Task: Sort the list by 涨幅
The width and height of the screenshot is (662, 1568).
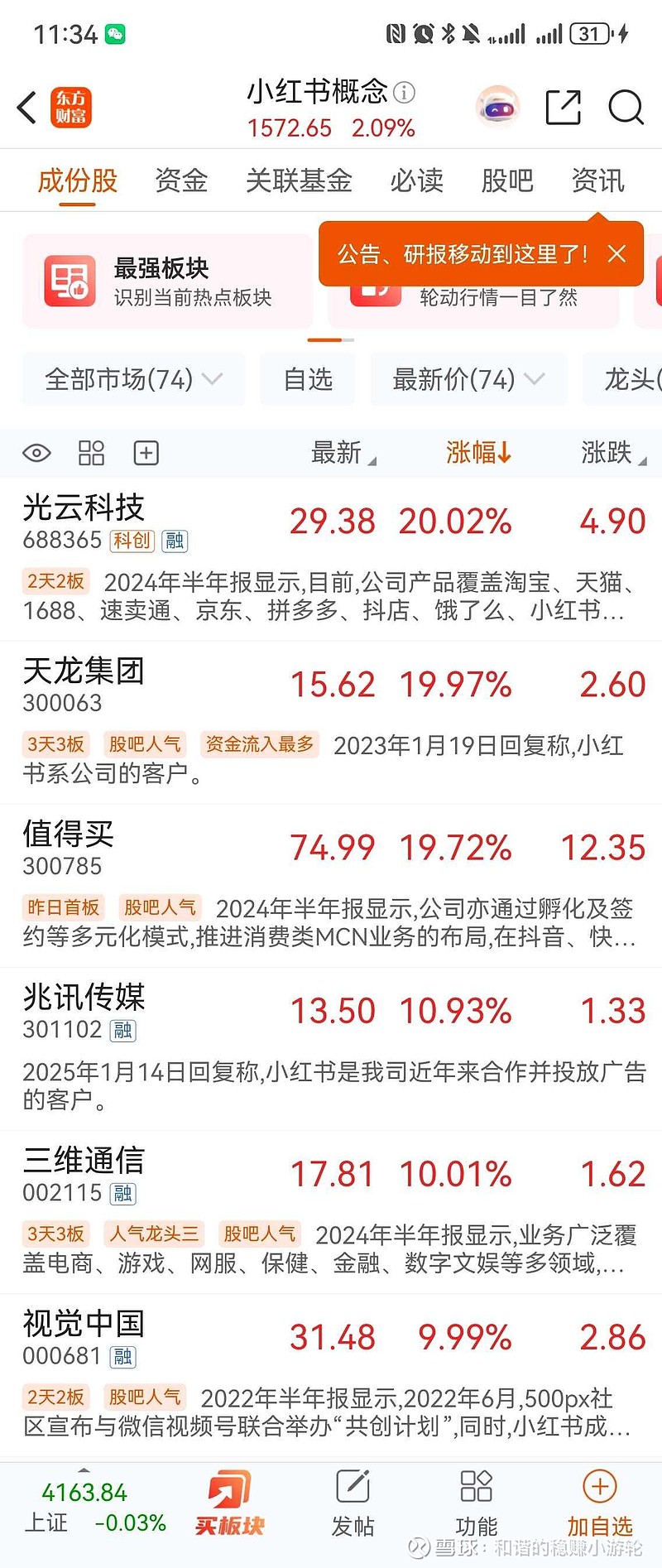Action: pos(478,452)
